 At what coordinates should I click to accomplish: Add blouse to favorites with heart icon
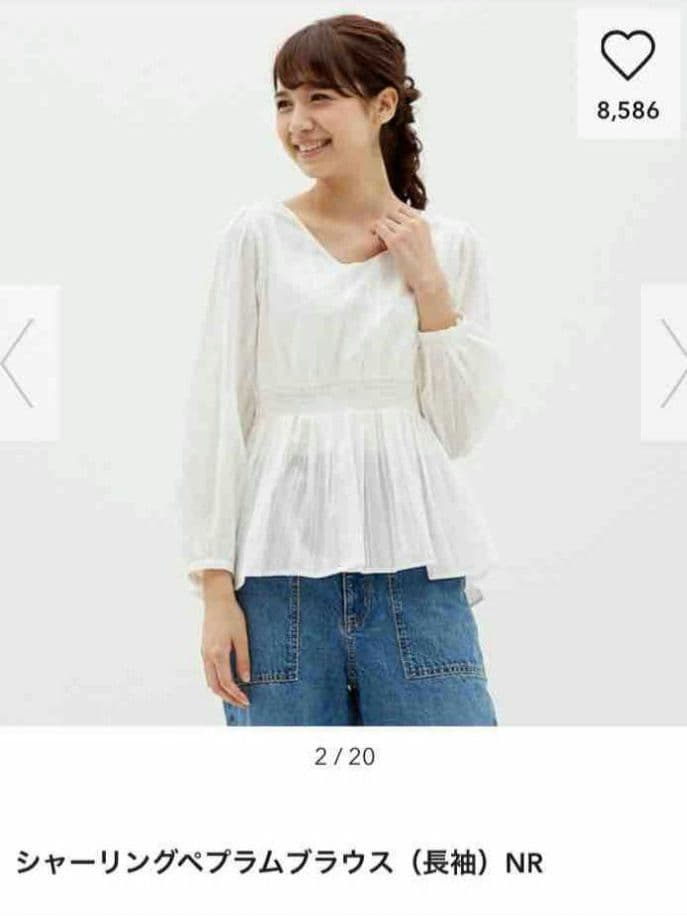coord(627,55)
